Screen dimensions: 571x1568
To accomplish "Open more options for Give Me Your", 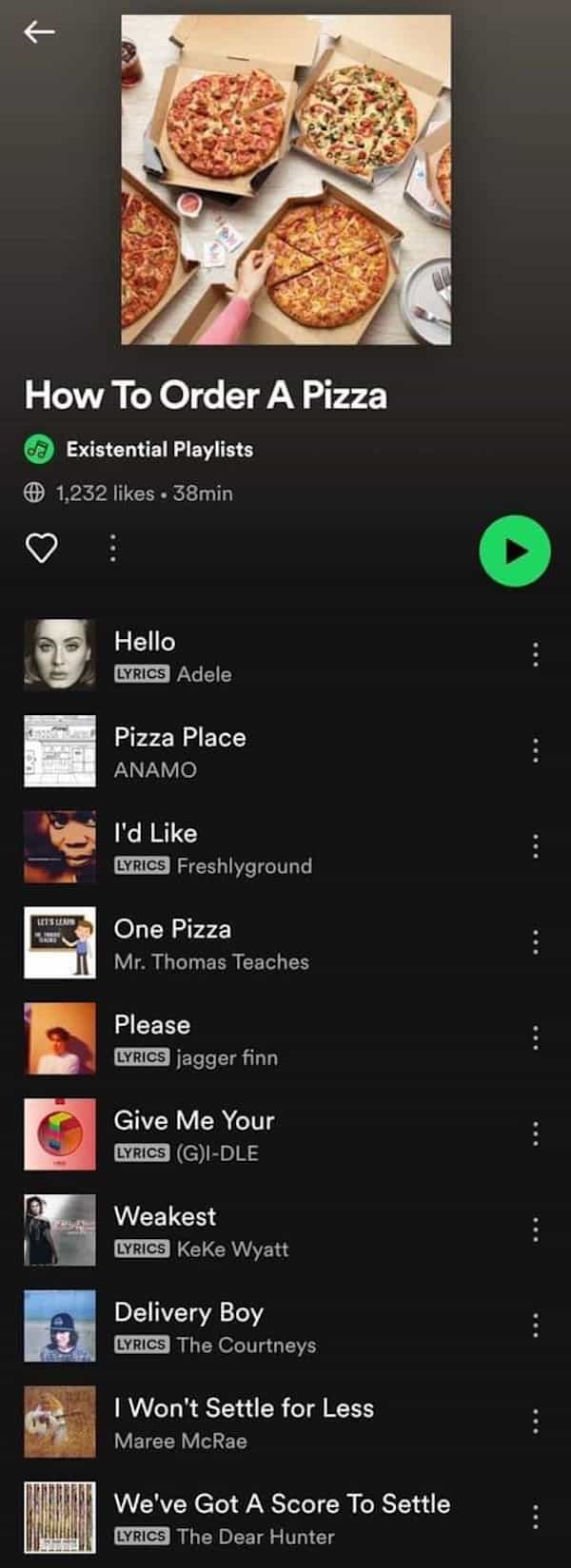I will pos(535,1133).
